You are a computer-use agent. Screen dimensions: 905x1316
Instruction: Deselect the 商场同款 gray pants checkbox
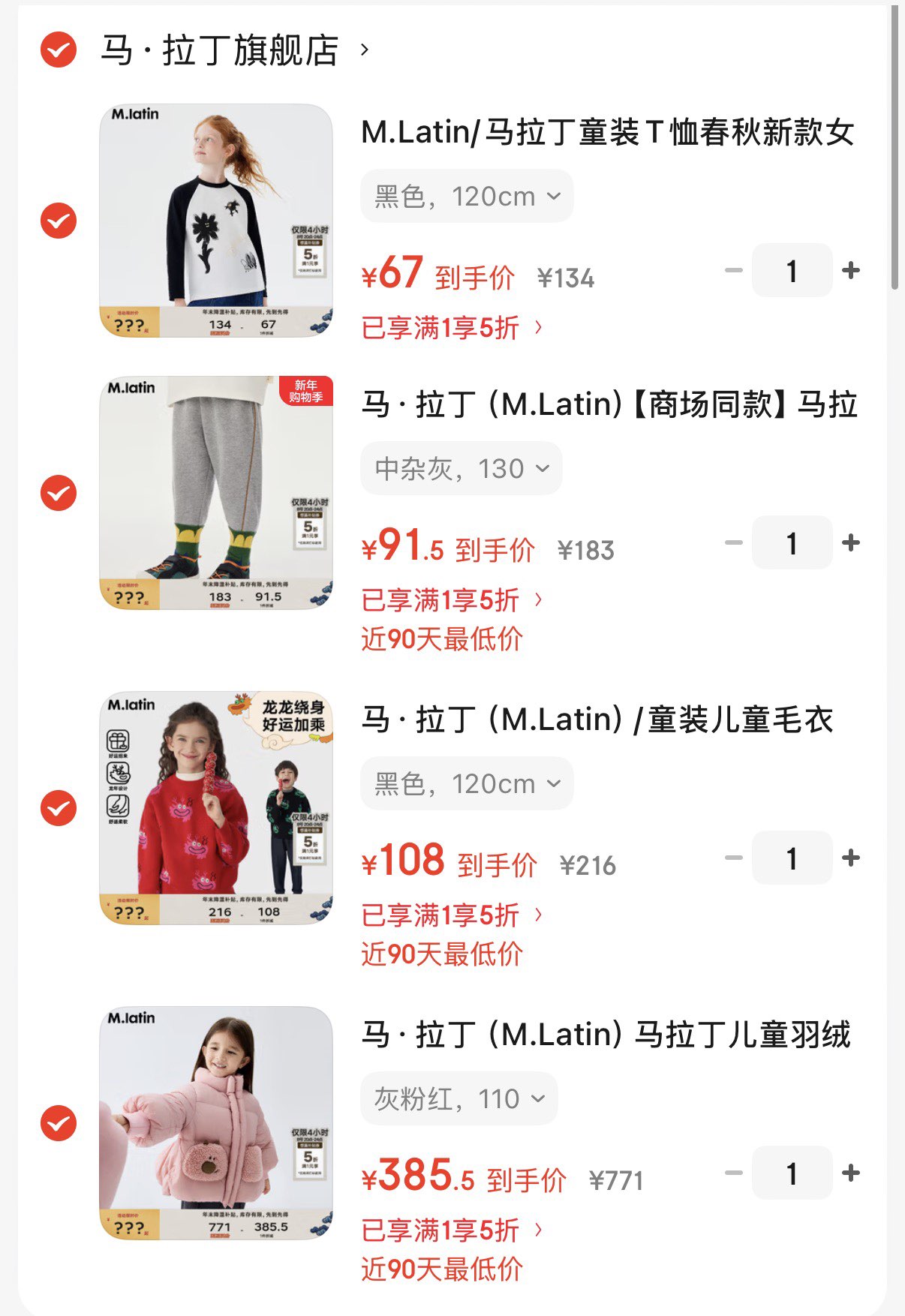[59, 493]
